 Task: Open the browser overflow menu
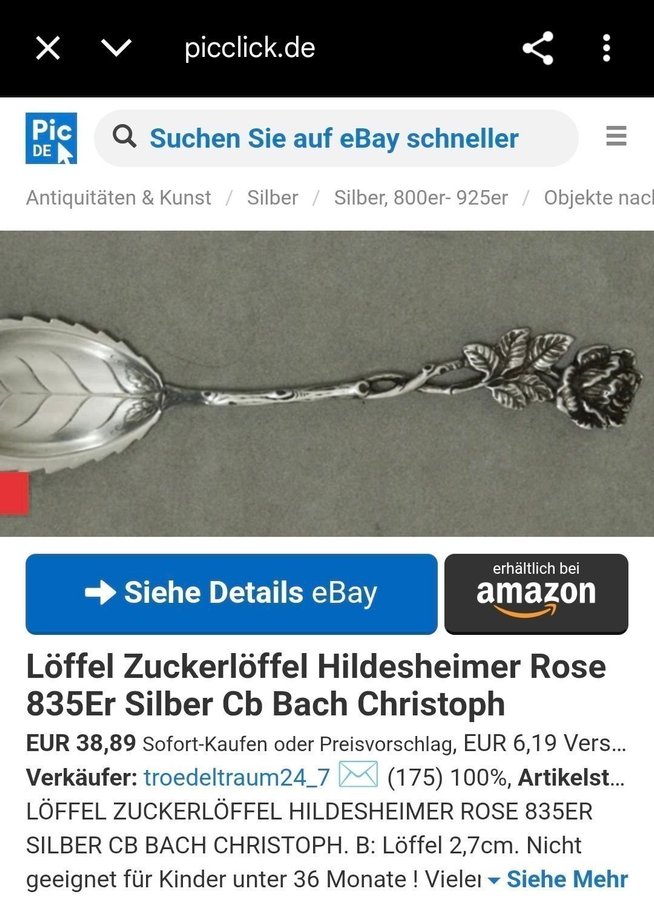click(607, 48)
